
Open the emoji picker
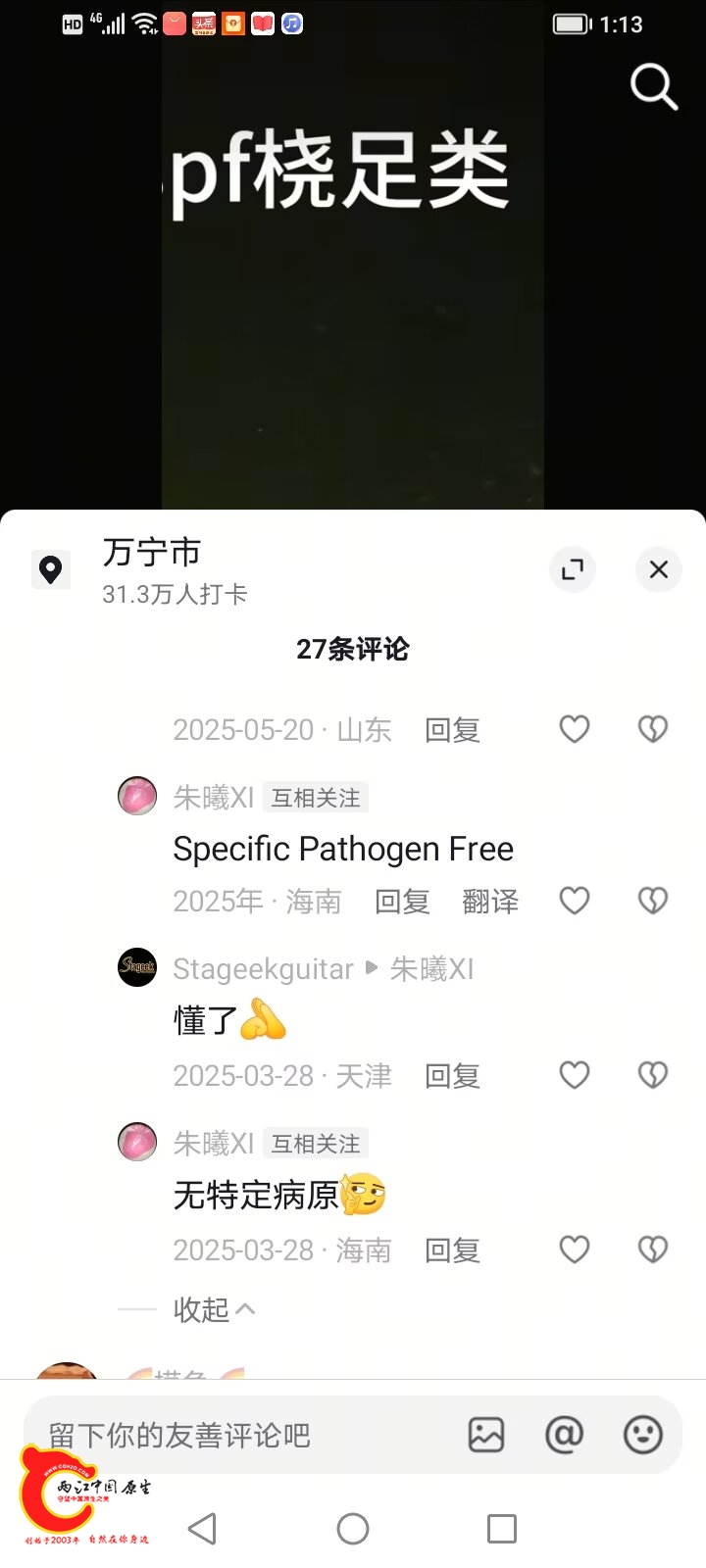coord(643,1435)
